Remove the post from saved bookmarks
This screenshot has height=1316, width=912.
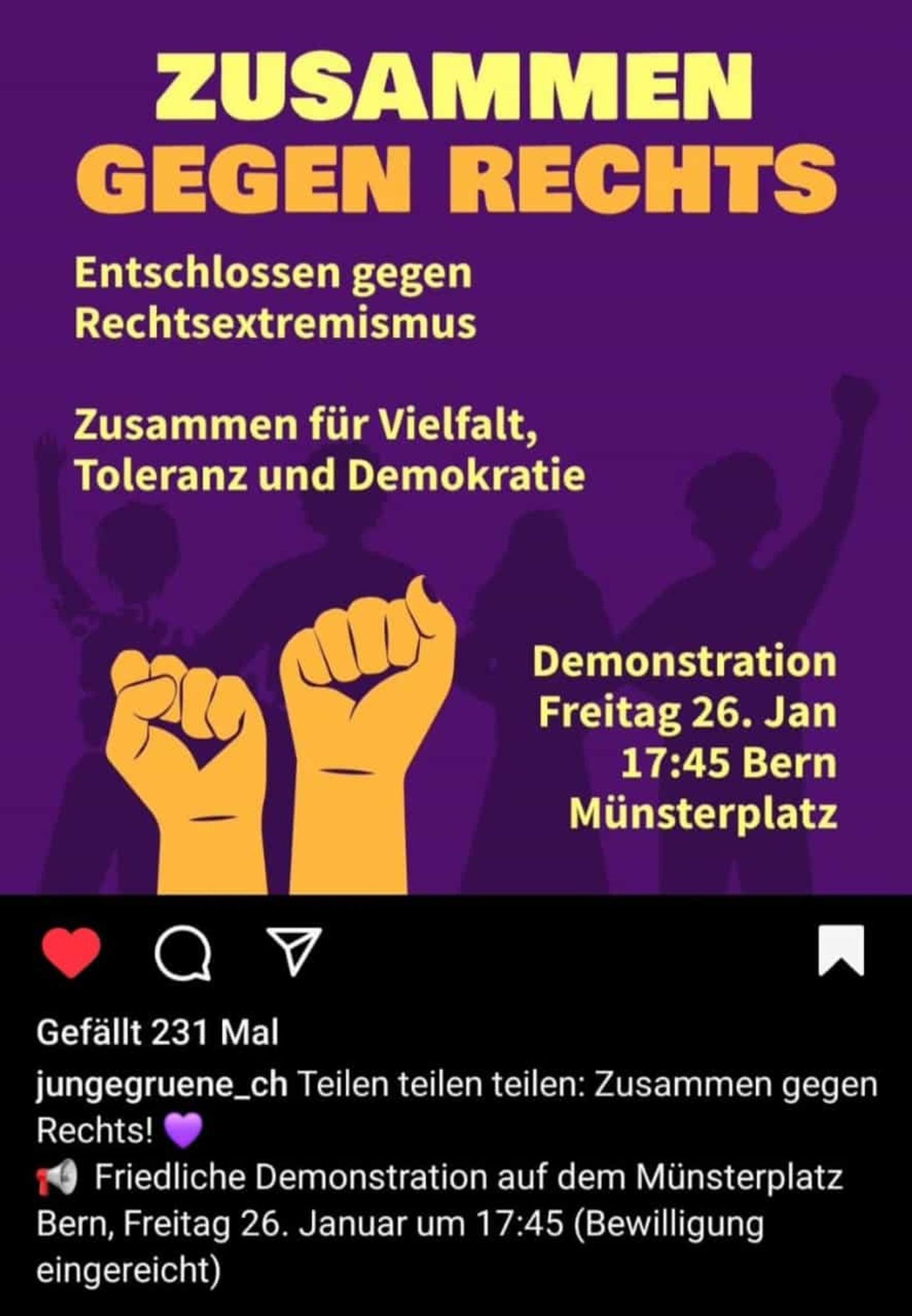point(841,950)
